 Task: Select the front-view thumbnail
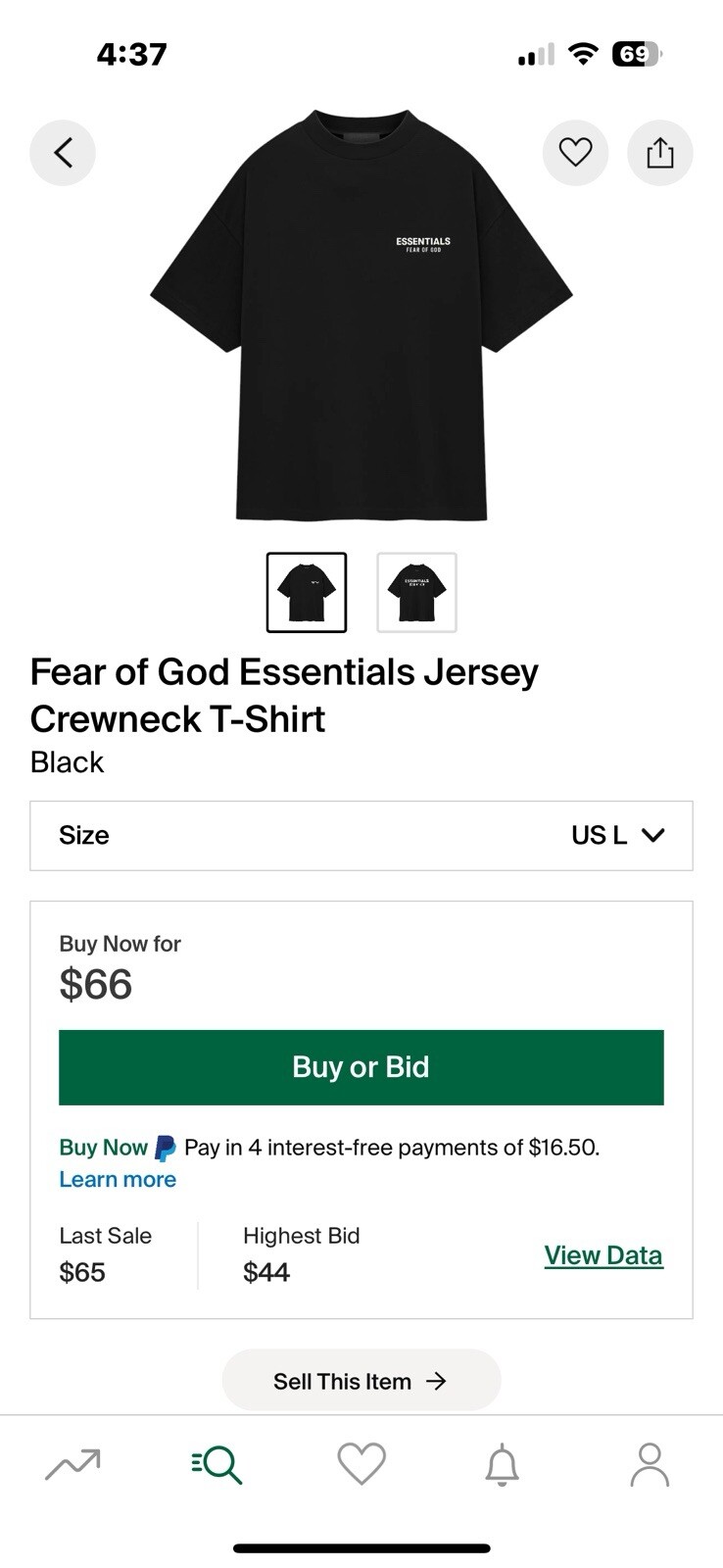(x=306, y=592)
